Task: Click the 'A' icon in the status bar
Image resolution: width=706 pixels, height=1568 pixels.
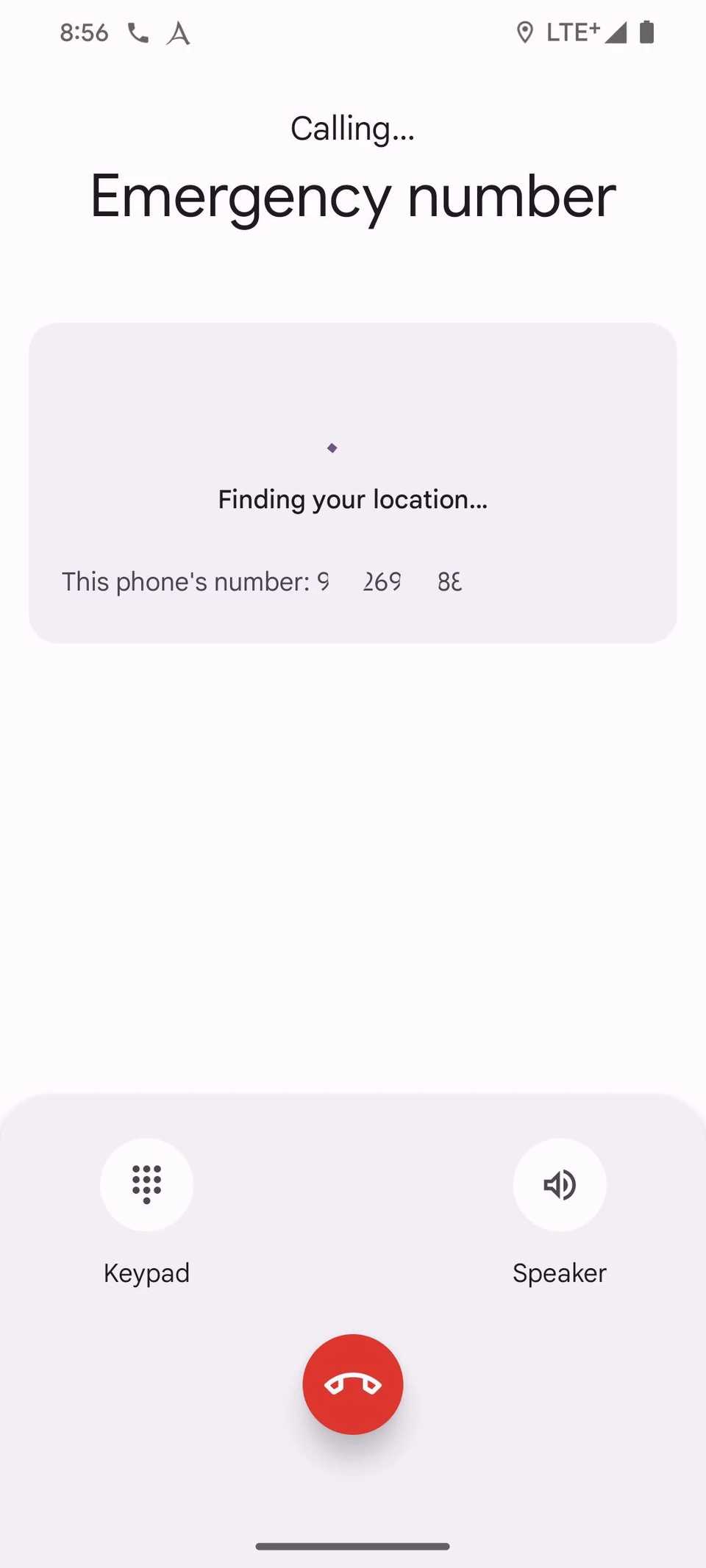Action: pyautogui.click(x=179, y=32)
